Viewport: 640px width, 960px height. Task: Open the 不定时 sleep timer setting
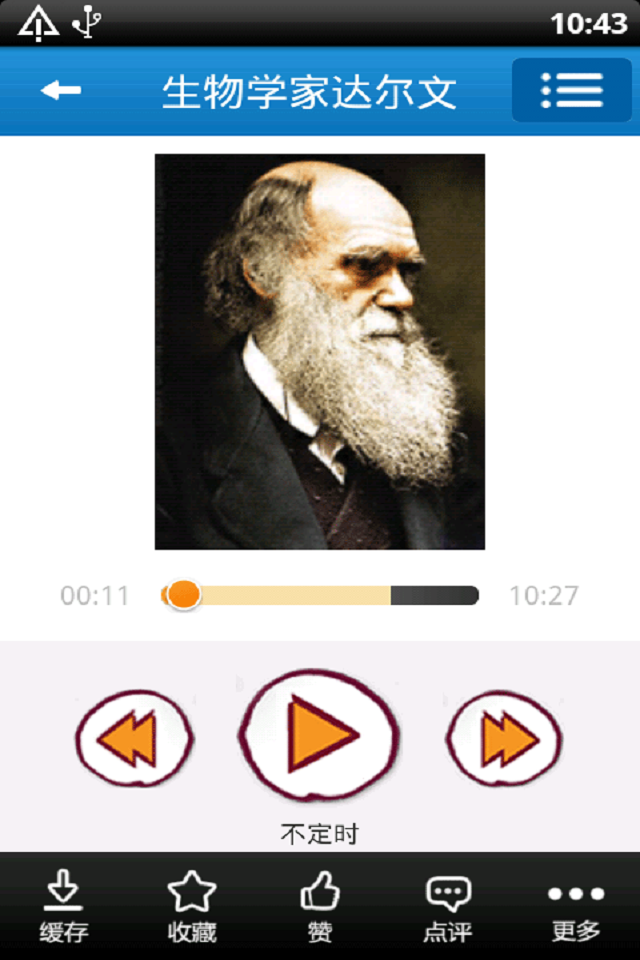(x=319, y=834)
